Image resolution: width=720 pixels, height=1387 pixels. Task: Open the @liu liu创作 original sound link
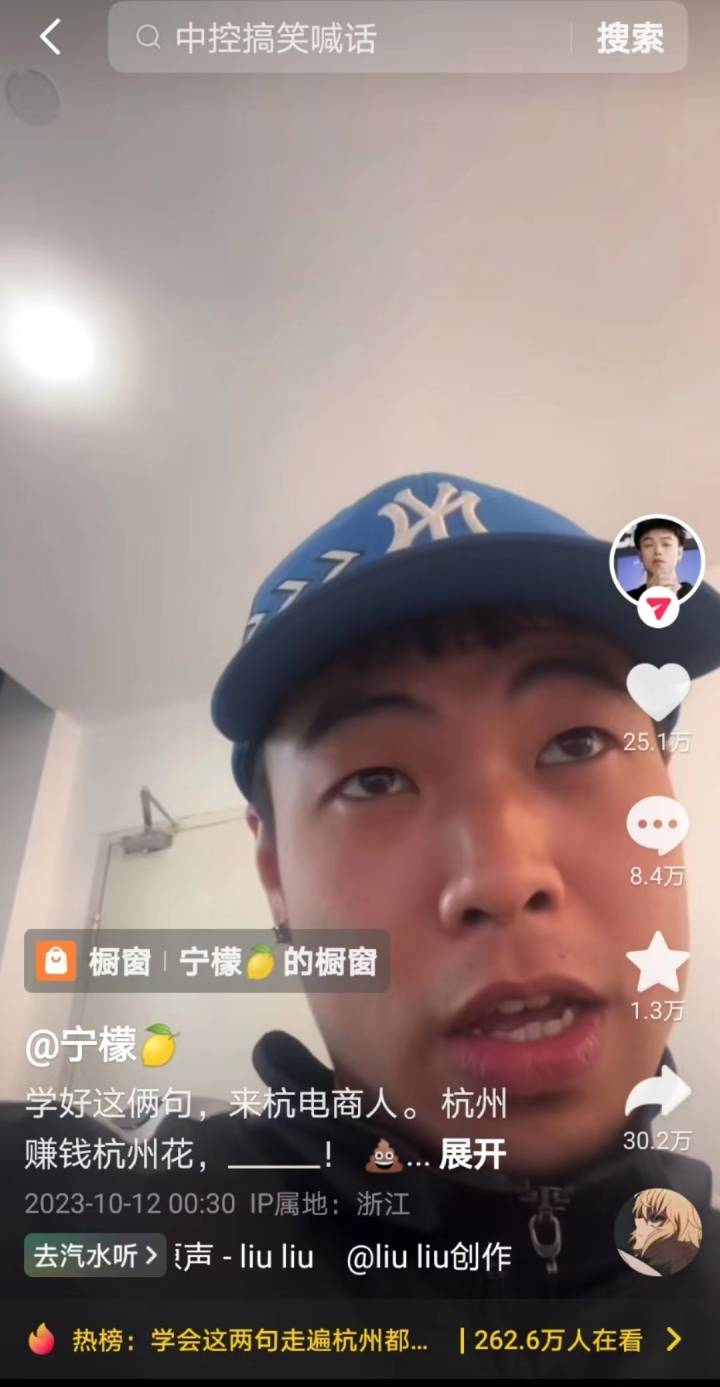[428, 1257]
